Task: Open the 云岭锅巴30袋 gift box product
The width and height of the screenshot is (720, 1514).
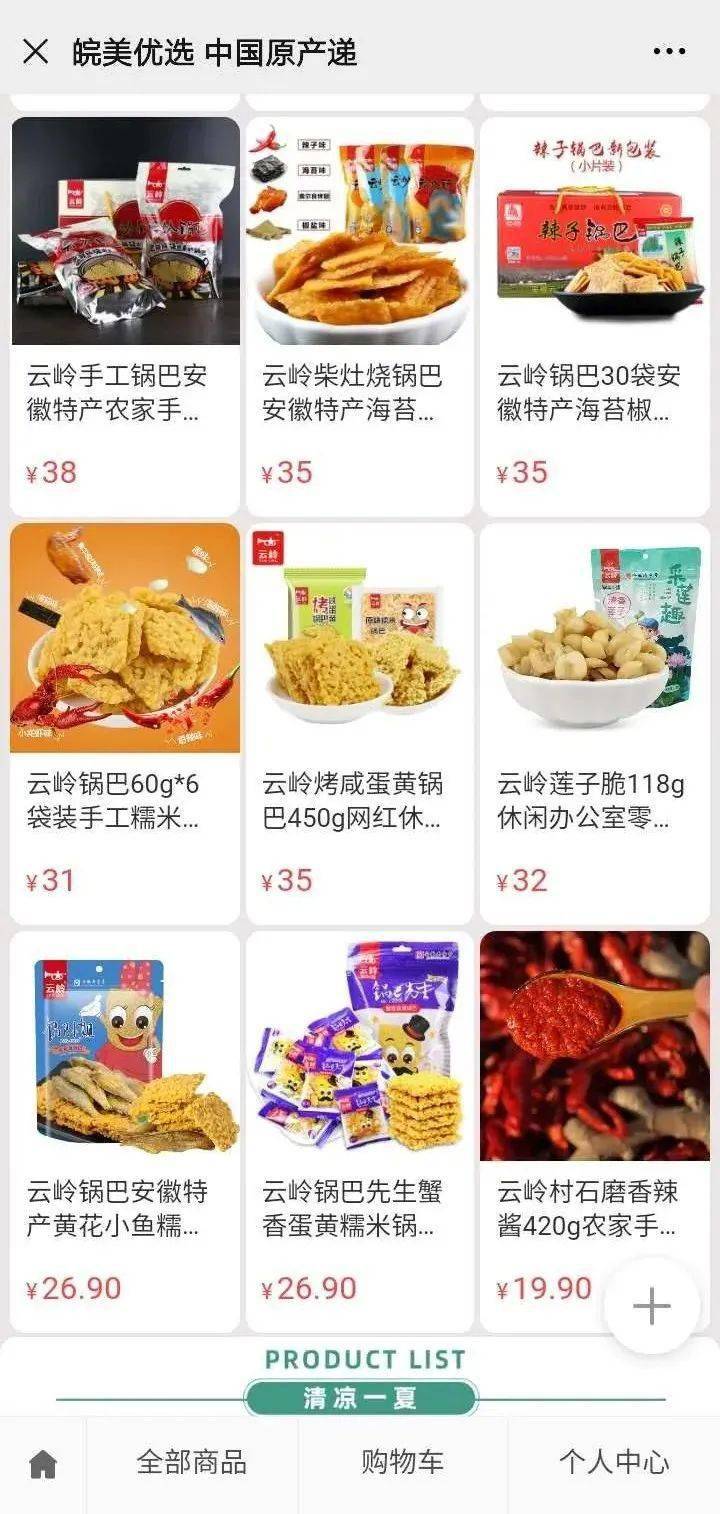Action: click(595, 316)
